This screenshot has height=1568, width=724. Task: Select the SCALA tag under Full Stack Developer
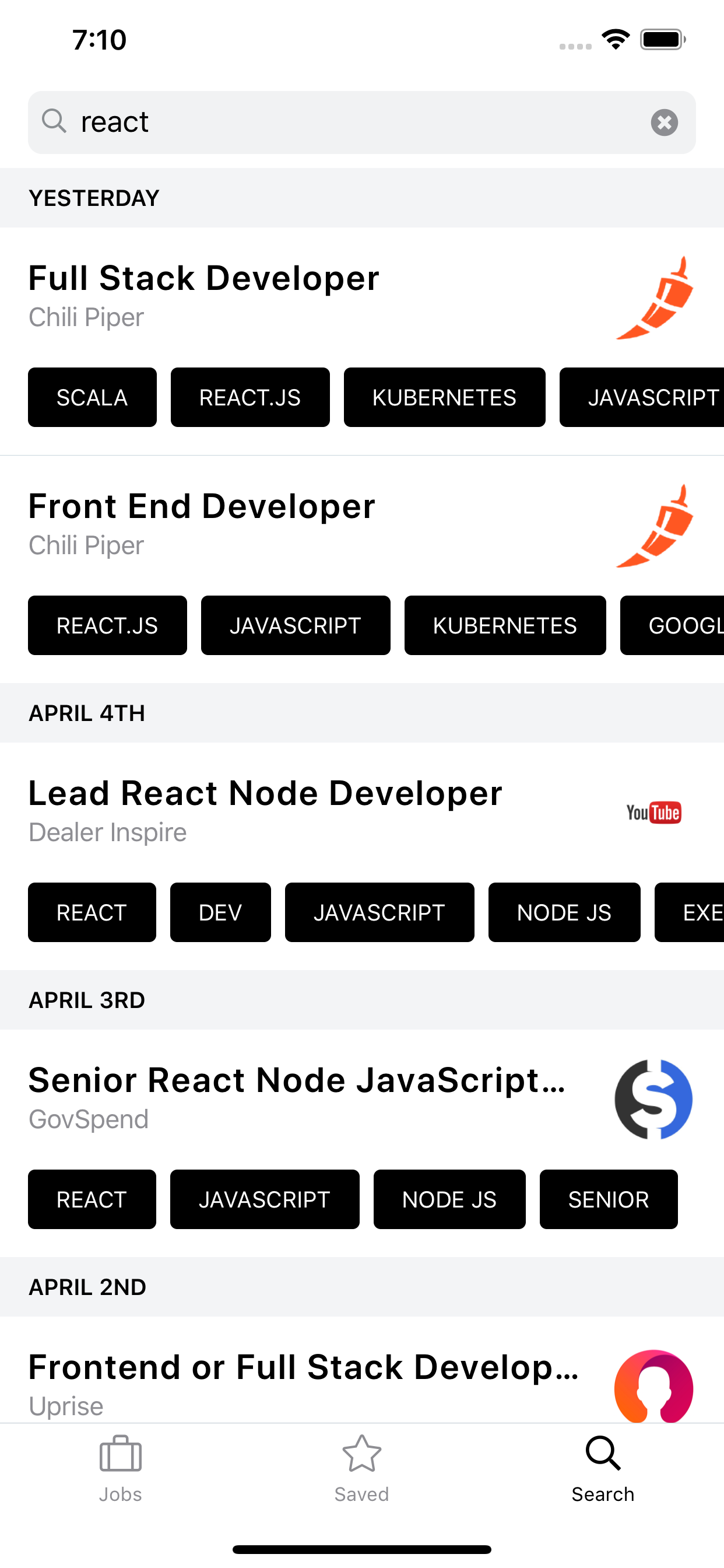92,397
